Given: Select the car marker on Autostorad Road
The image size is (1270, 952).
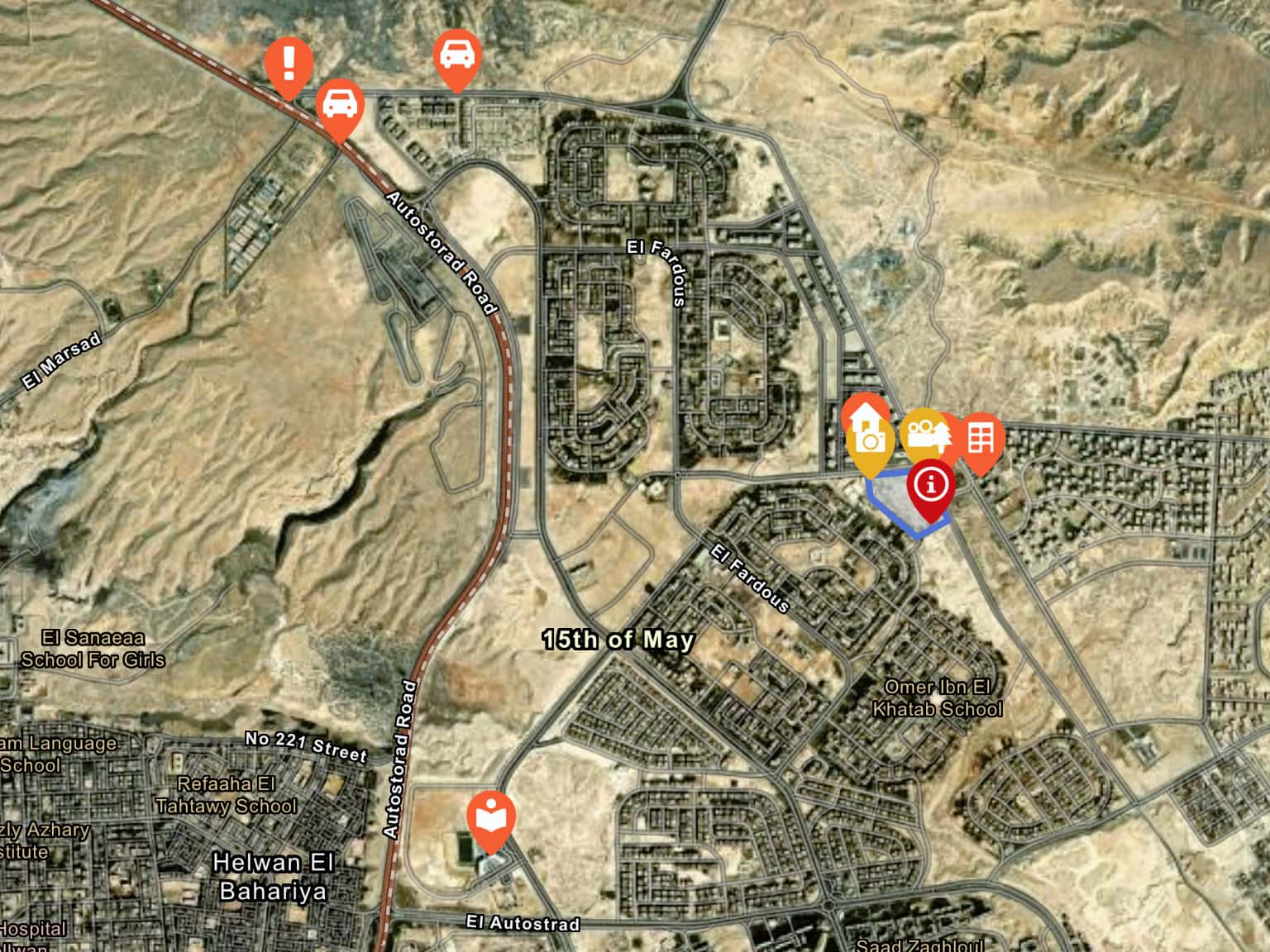Looking at the screenshot, I should pyautogui.click(x=339, y=104).
